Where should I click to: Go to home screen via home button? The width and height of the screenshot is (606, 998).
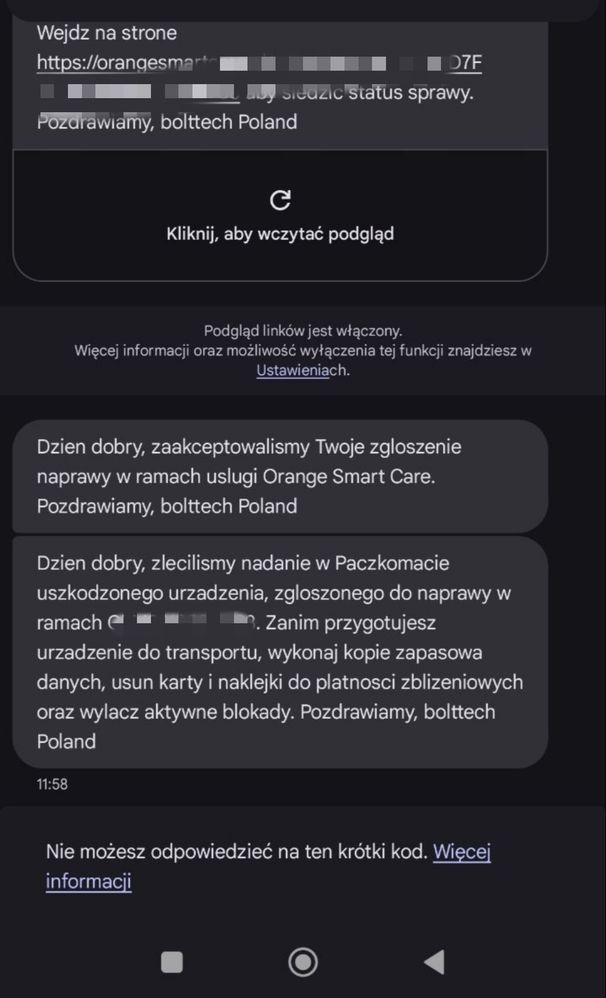pyautogui.click(x=302, y=962)
